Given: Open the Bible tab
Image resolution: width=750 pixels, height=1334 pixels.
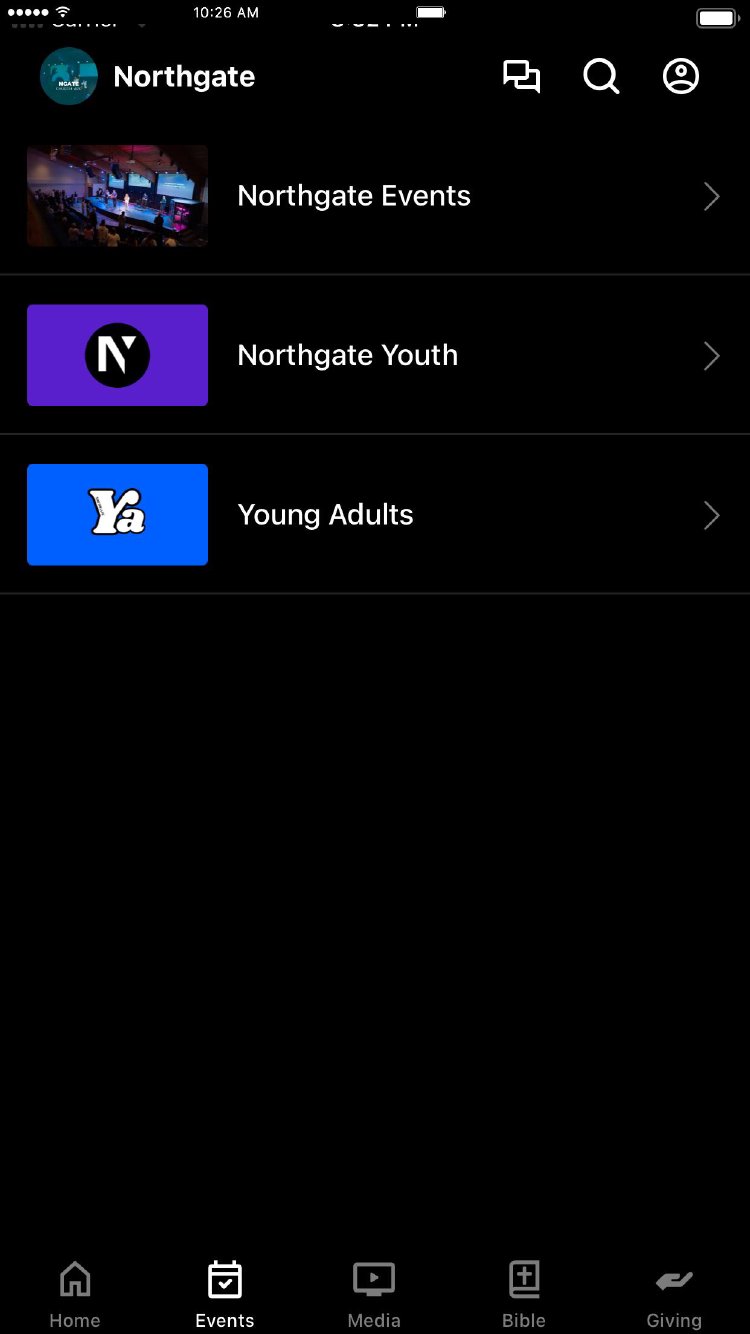Looking at the screenshot, I should point(524,1294).
